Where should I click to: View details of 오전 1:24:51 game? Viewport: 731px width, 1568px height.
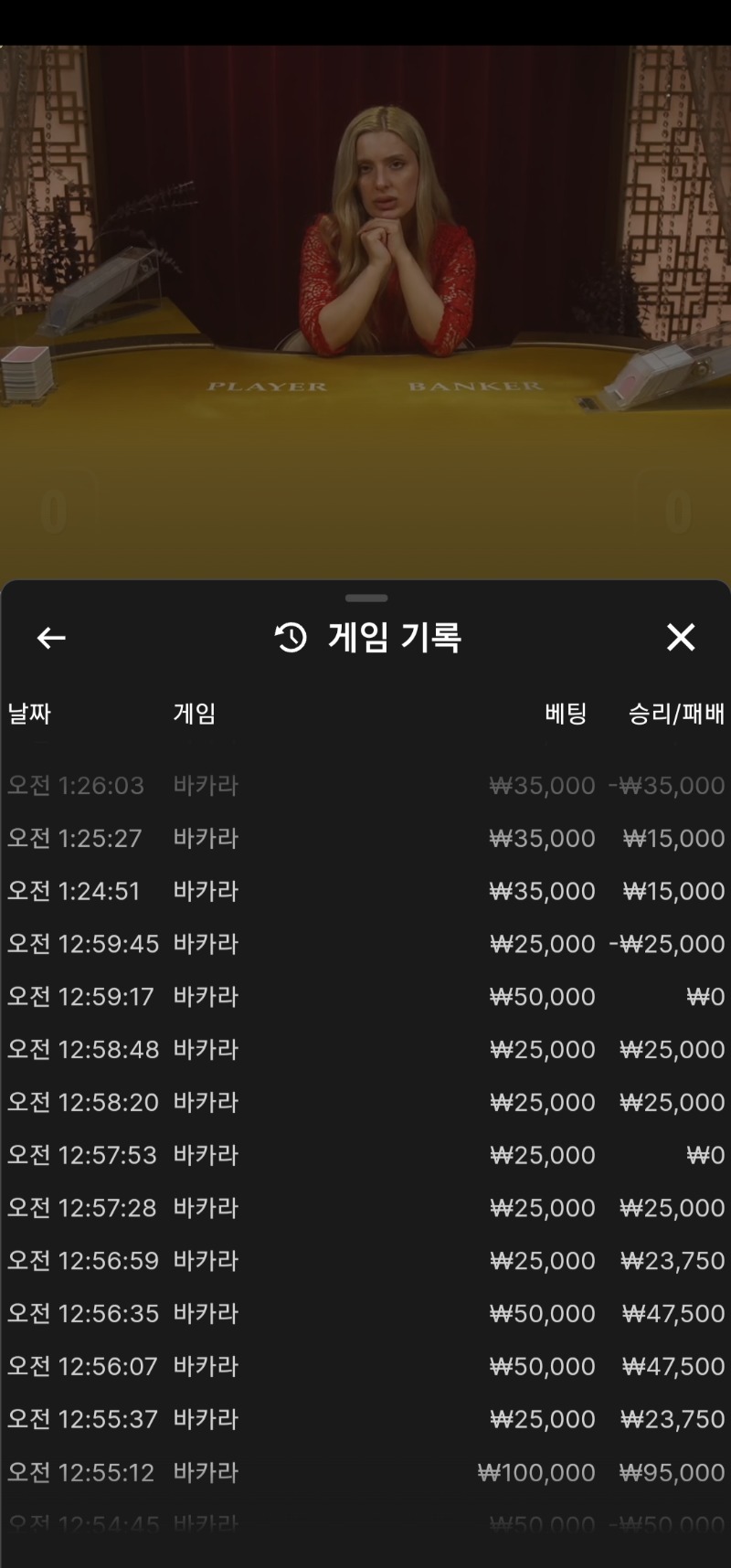point(365,891)
